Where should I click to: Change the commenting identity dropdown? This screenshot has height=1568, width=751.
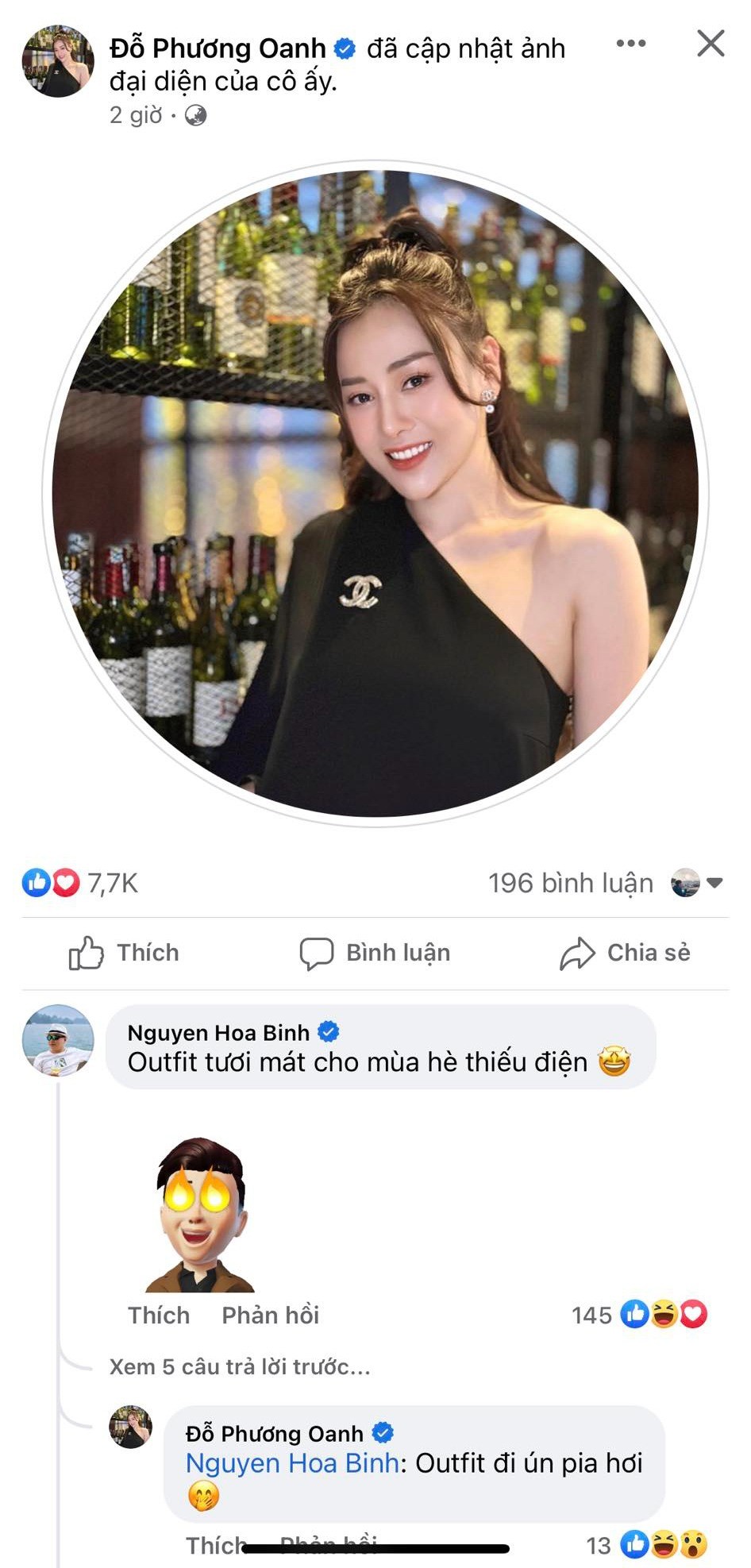[697, 883]
